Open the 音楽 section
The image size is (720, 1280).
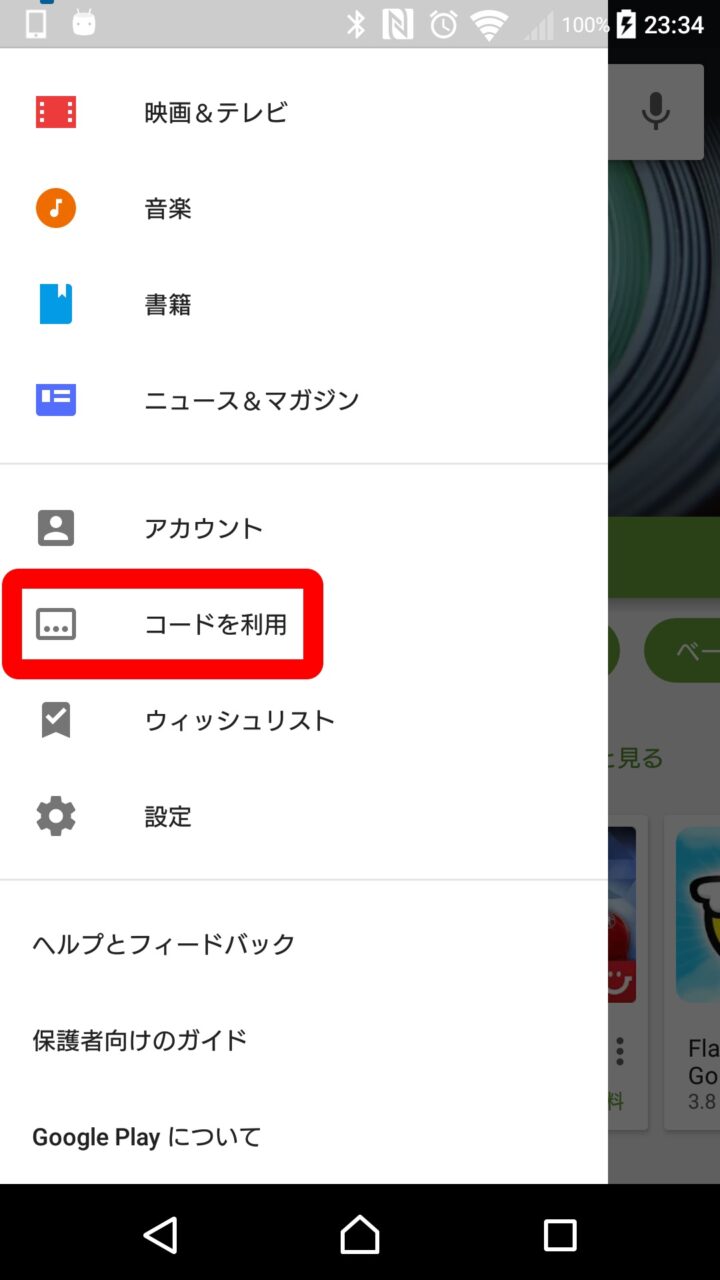168,208
